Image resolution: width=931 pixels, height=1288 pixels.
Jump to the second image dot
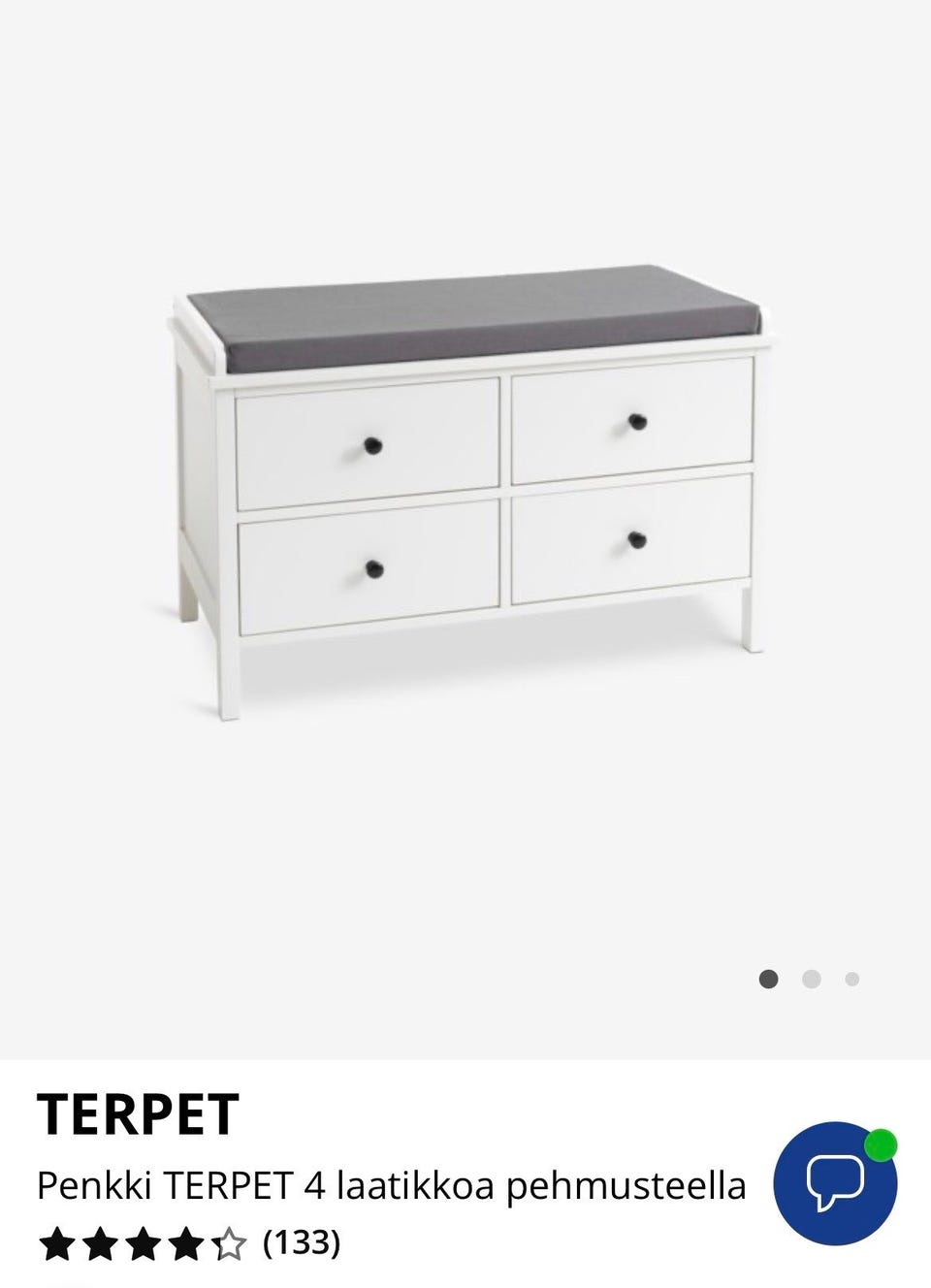pos(812,980)
